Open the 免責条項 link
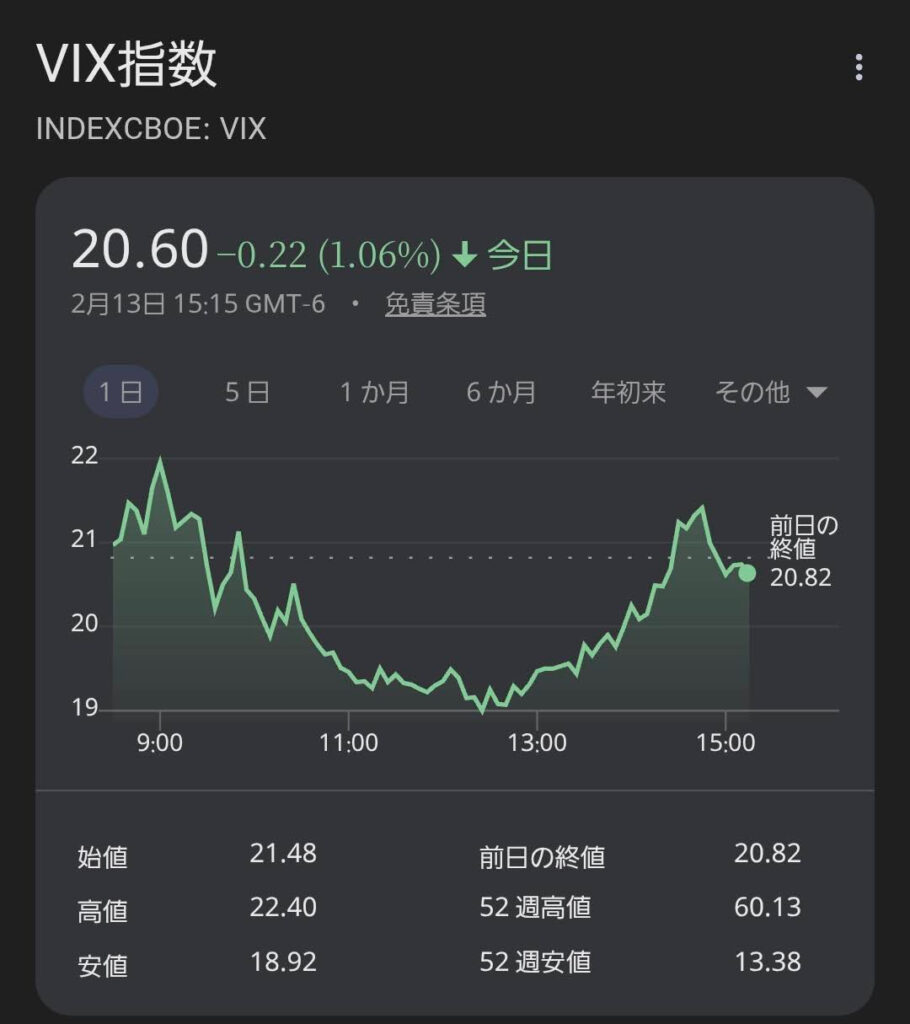The image size is (910, 1024). click(x=435, y=304)
